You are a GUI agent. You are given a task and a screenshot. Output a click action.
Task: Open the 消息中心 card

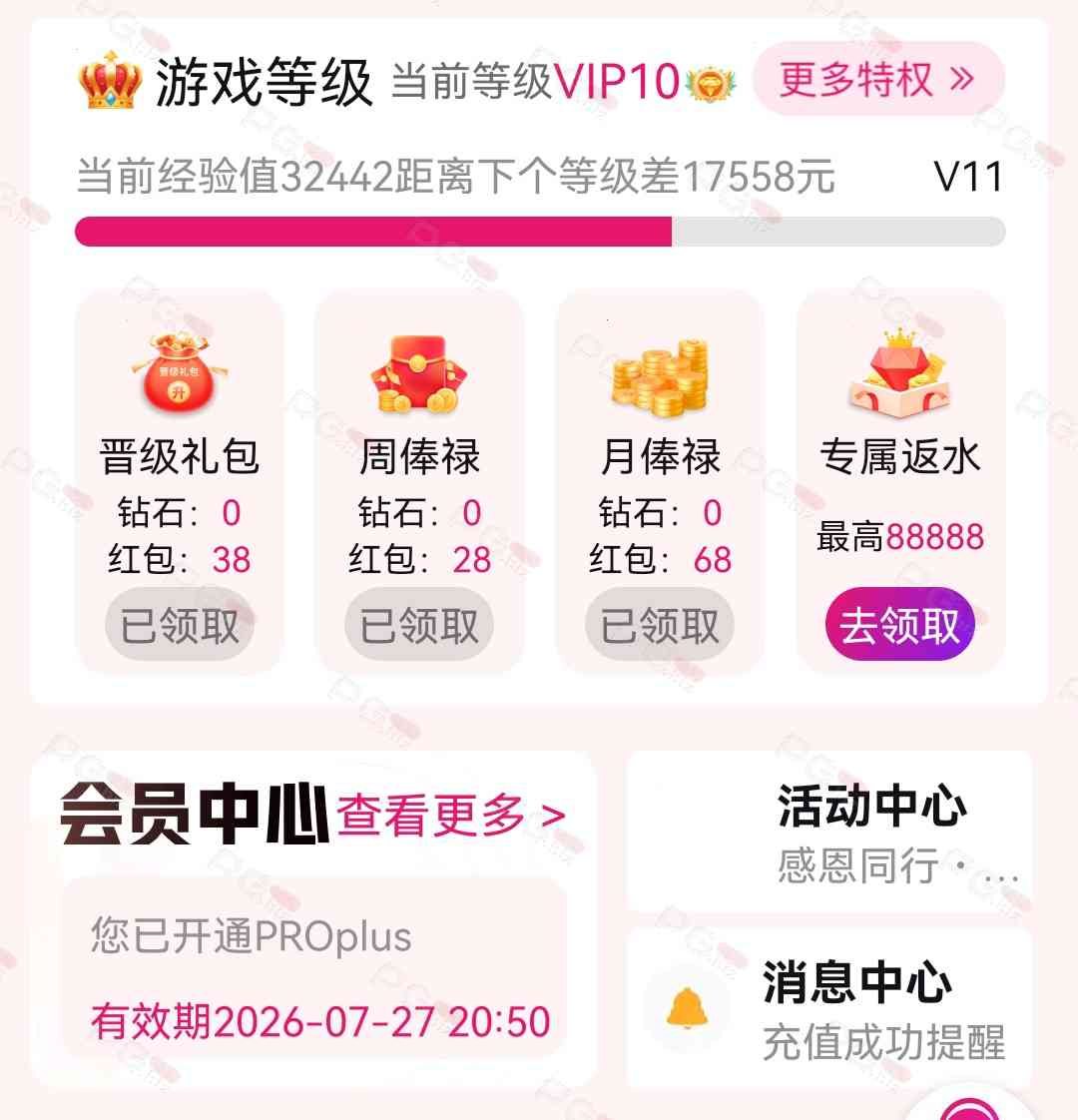pos(829,1009)
